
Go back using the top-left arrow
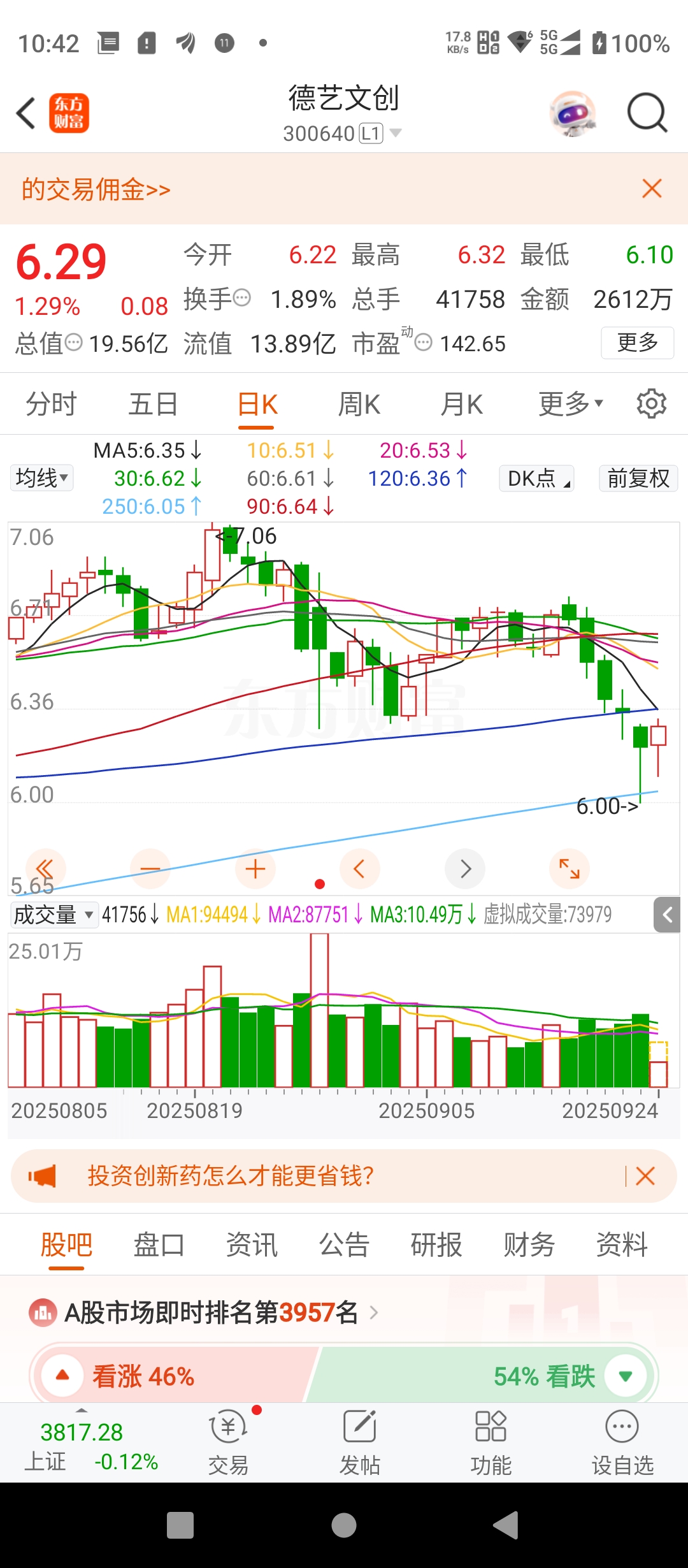click(x=27, y=113)
